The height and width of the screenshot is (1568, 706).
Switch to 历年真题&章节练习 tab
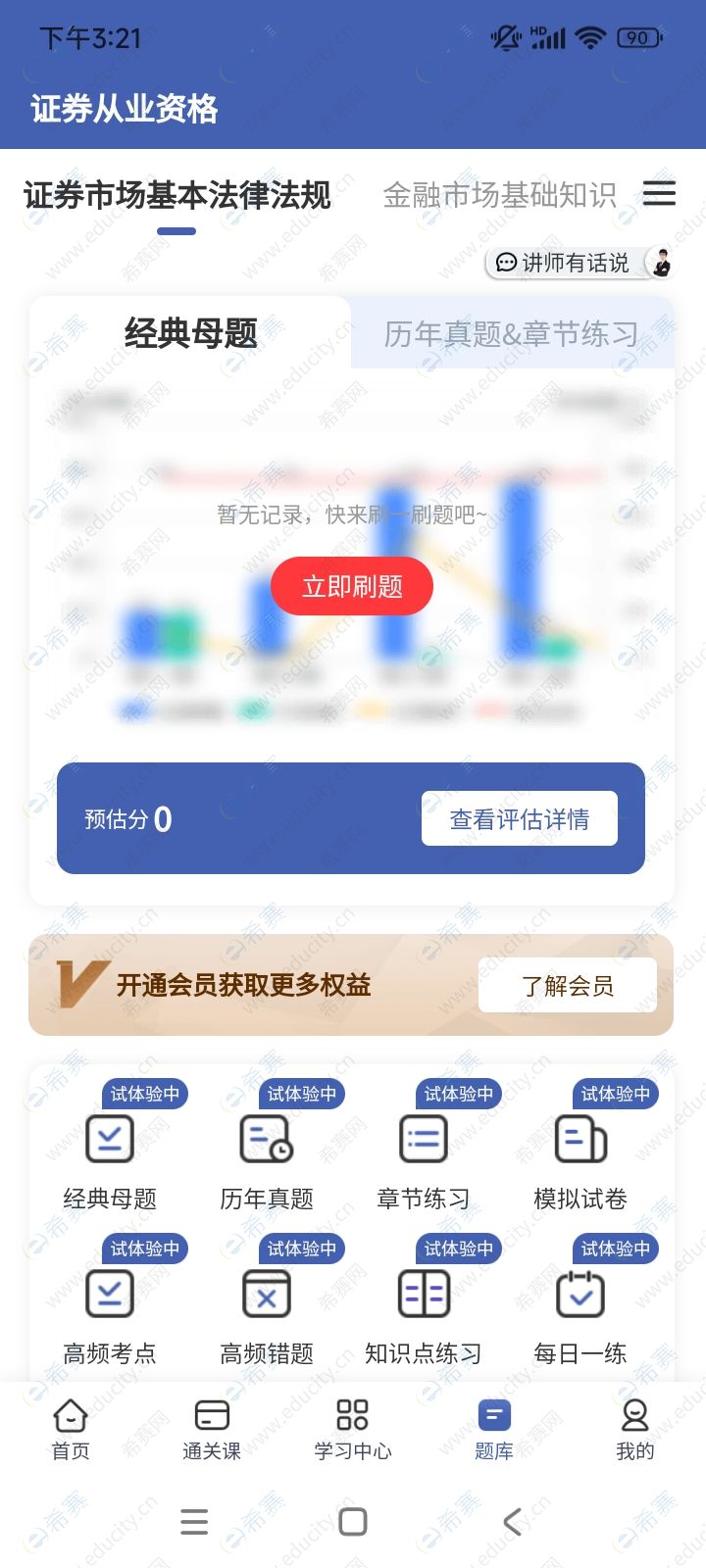[511, 334]
